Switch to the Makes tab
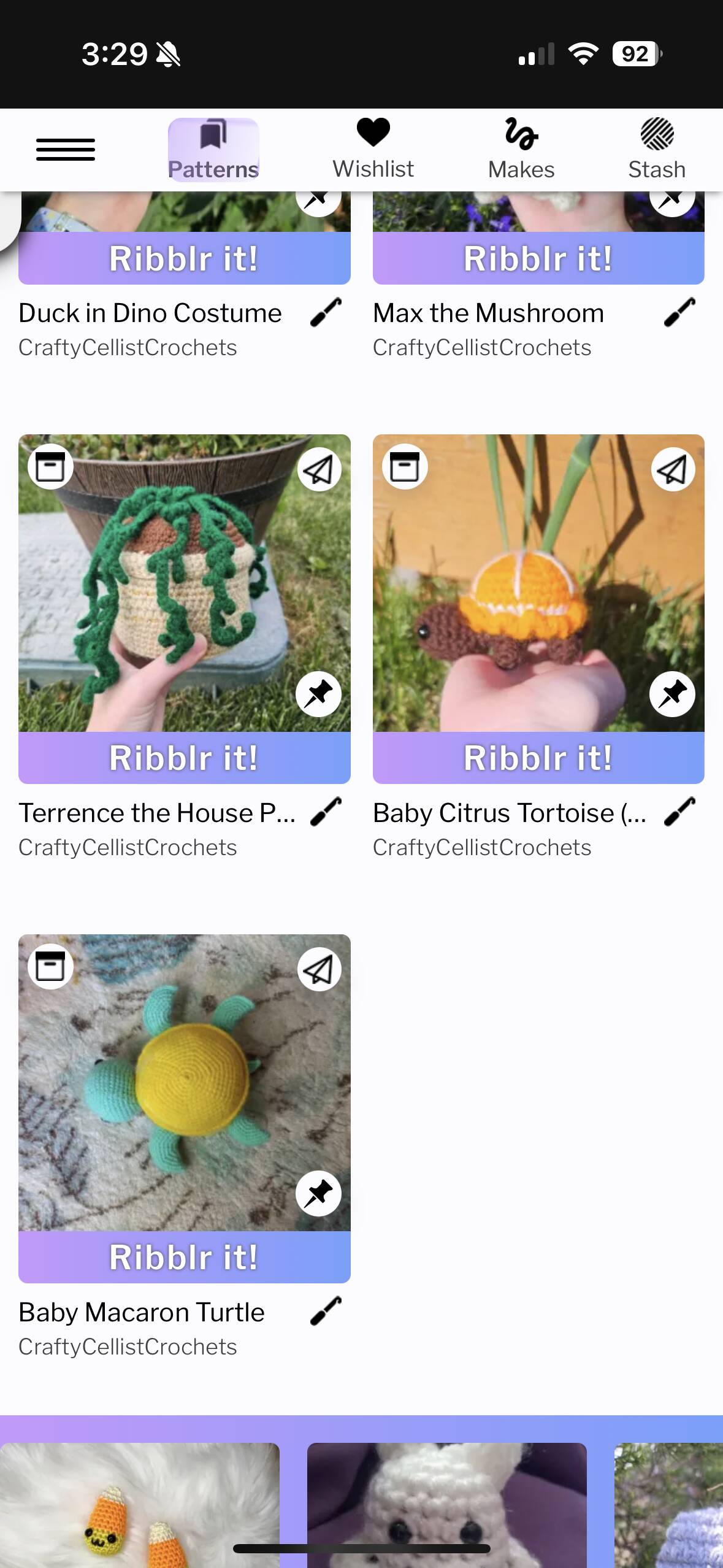This screenshot has width=723, height=1568. [521, 149]
